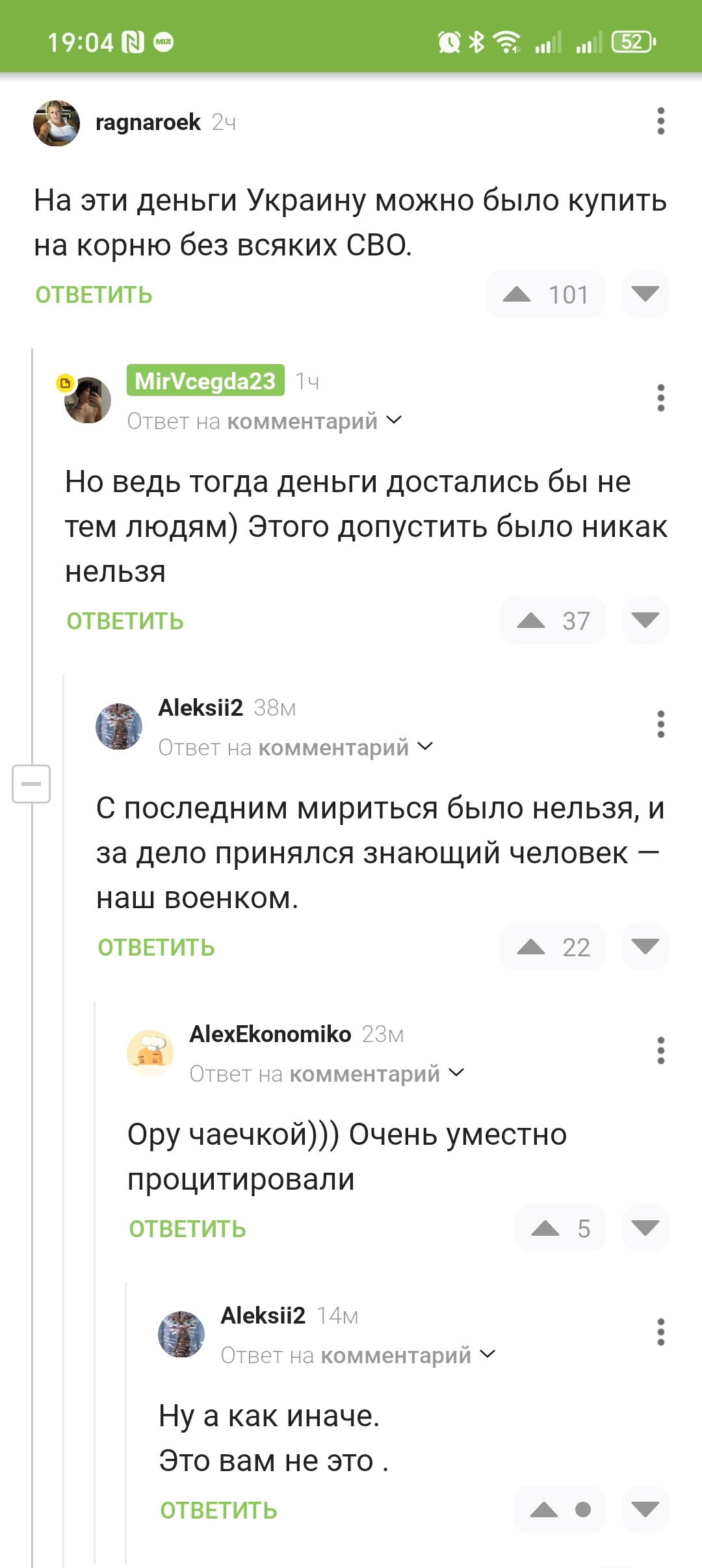
Task: Reply to ragnaroek's comment
Action: tap(94, 295)
